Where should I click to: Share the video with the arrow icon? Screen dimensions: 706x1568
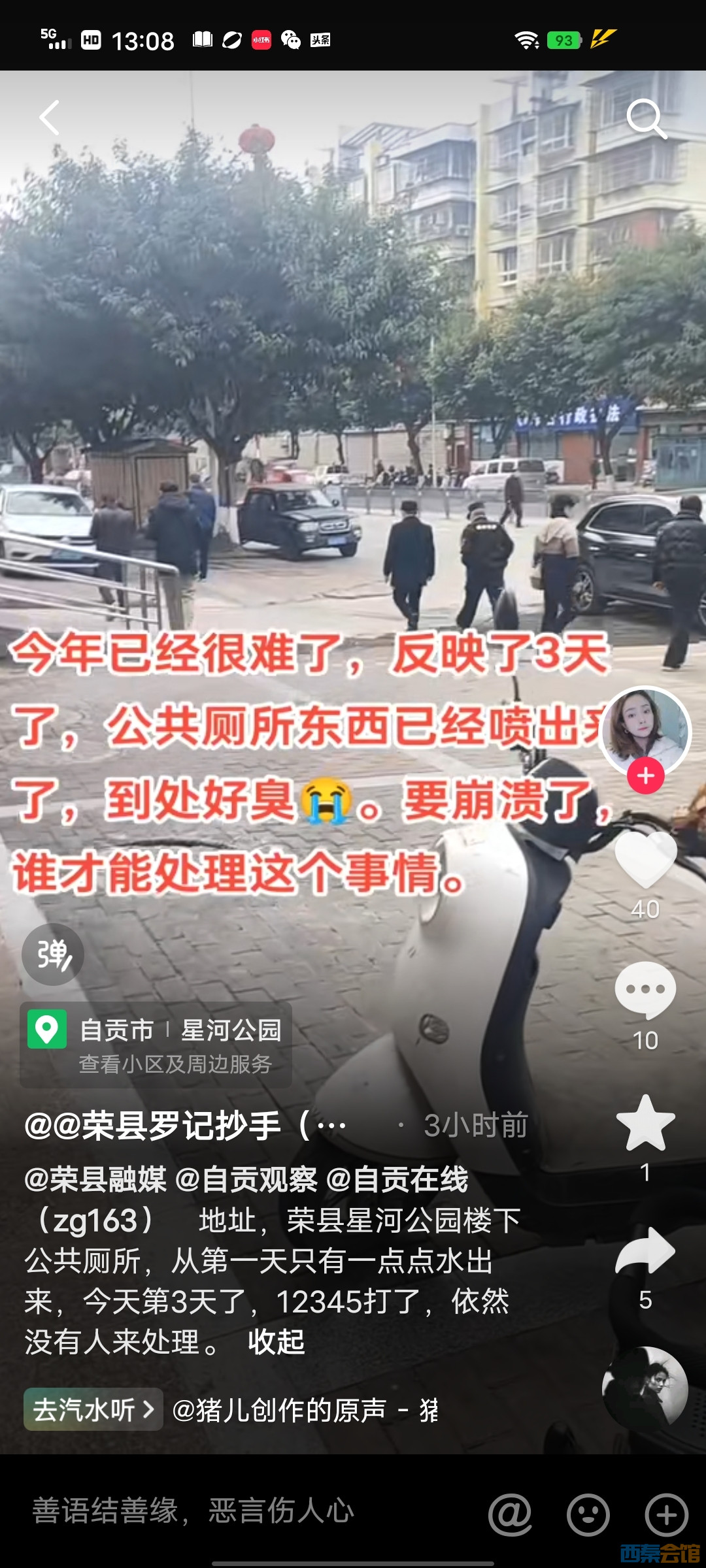coord(645,1251)
